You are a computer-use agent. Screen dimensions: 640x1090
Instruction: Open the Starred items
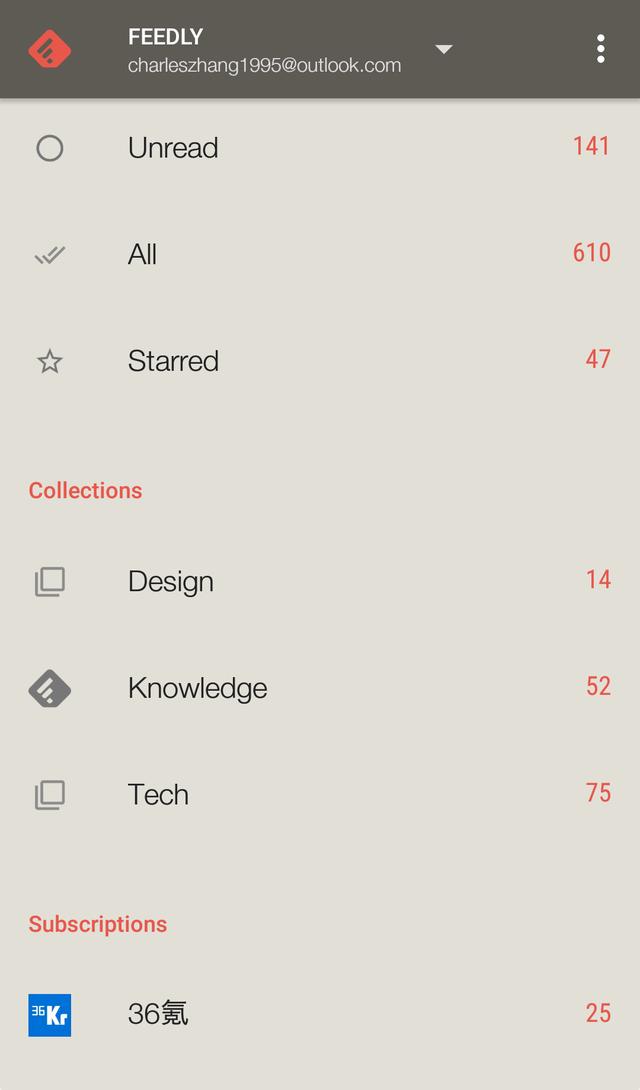pos(320,361)
